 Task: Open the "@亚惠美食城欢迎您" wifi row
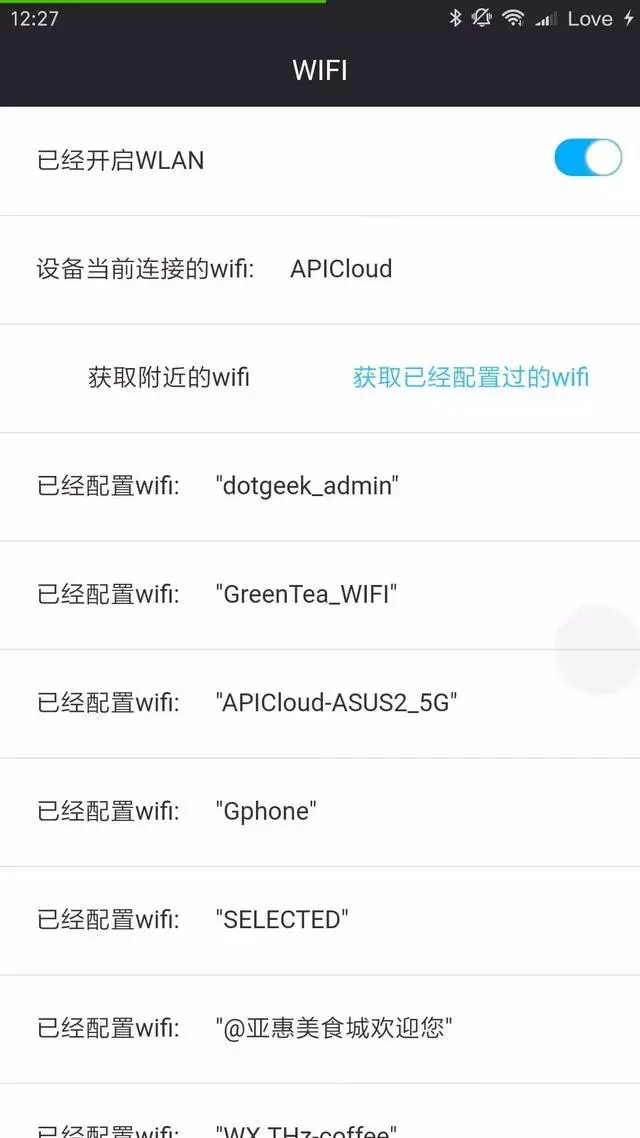point(320,1028)
